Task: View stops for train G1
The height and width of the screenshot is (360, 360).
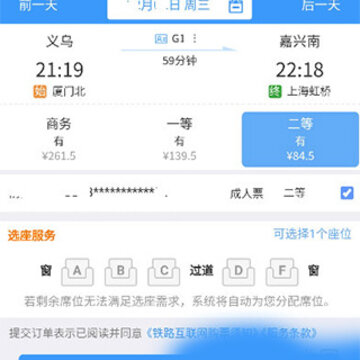Action: click(x=195, y=39)
